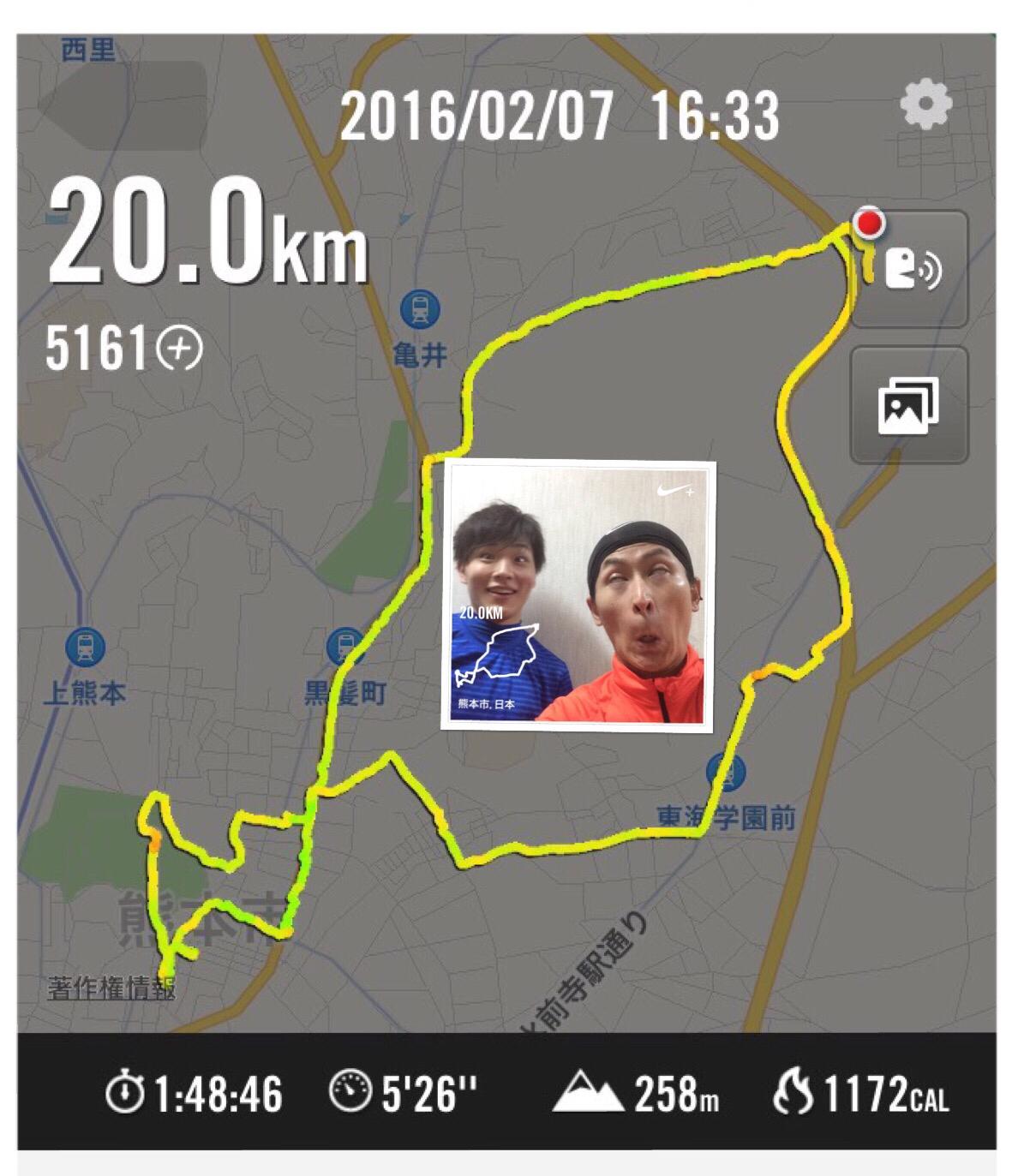This screenshot has height=1176, width=1018.
Task: Open the settings gear
Action: tap(925, 104)
